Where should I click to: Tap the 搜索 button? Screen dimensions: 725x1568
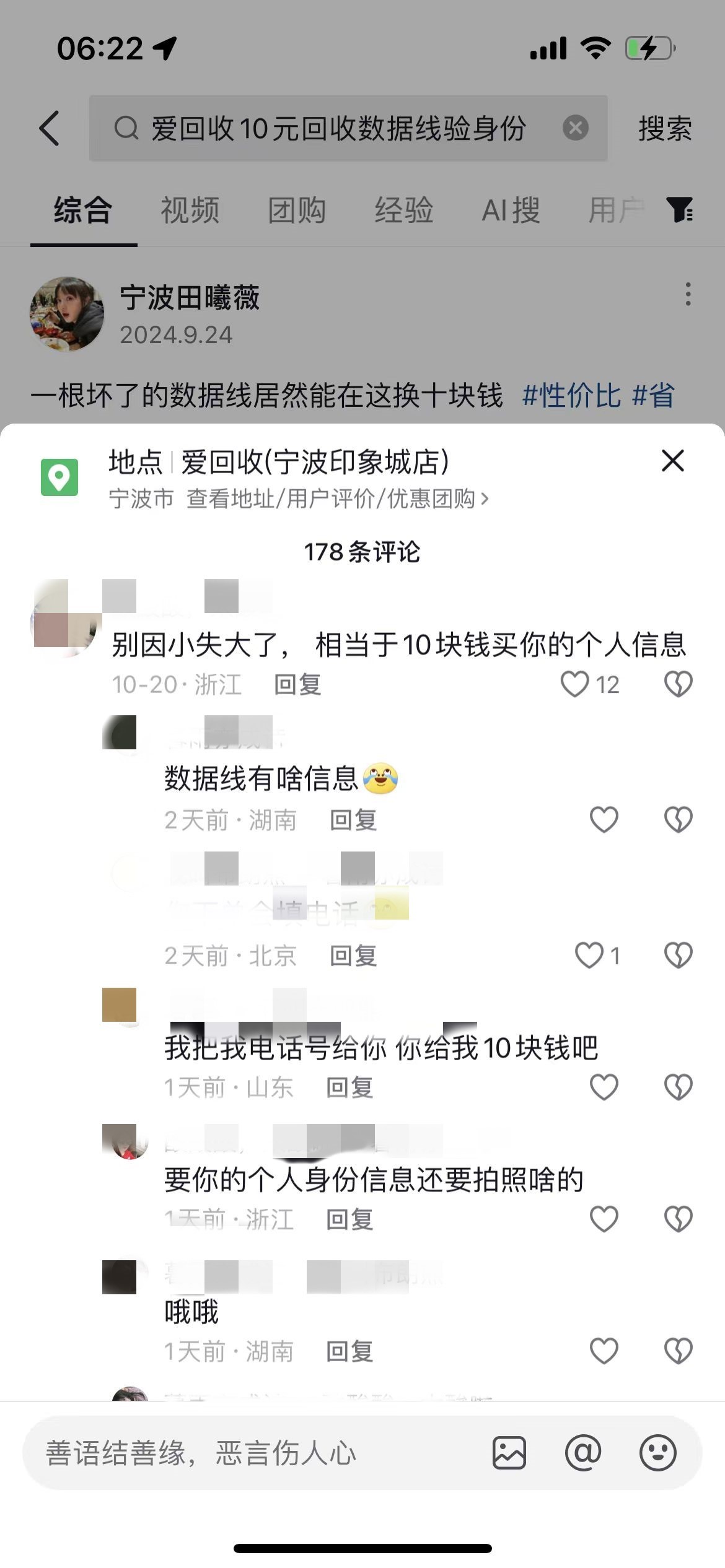665,129
